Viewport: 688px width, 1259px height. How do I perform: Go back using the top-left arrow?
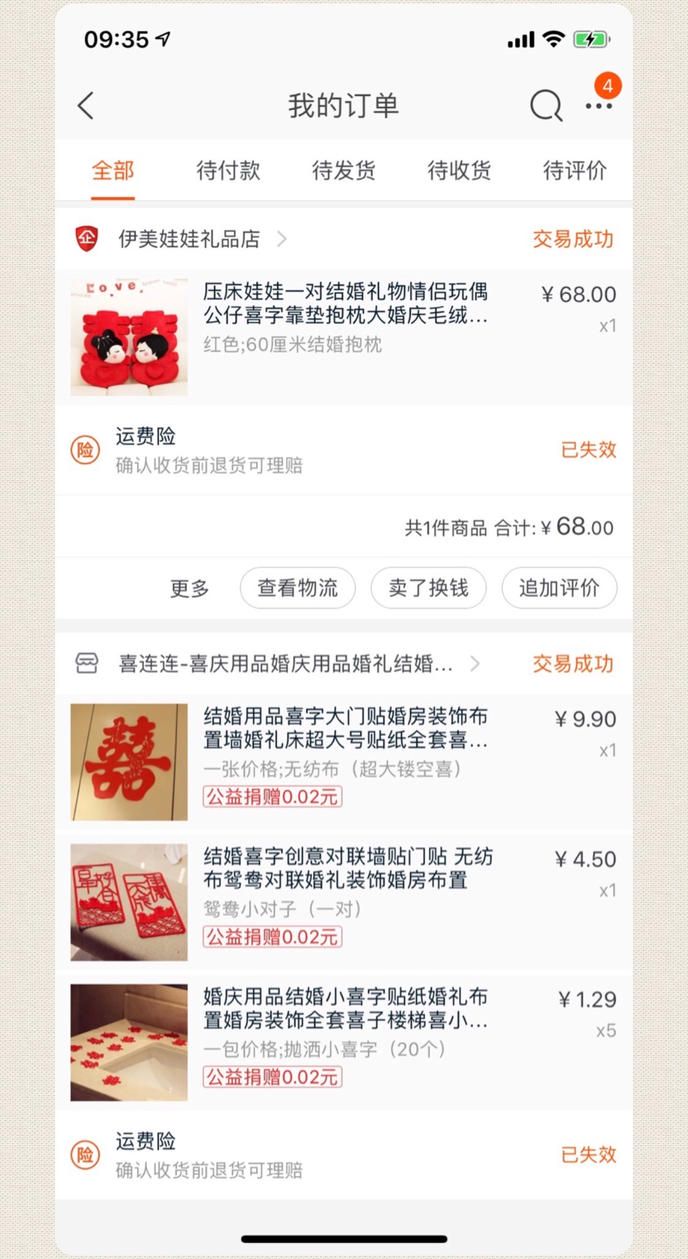coord(86,106)
